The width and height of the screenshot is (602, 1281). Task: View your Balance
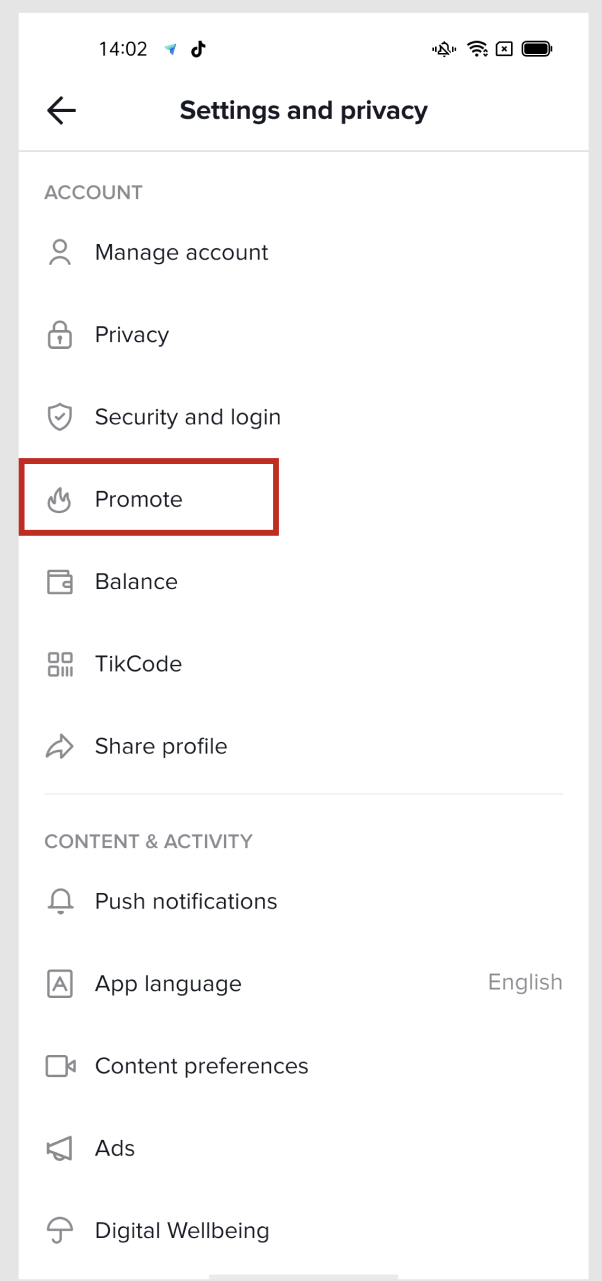click(136, 582)
